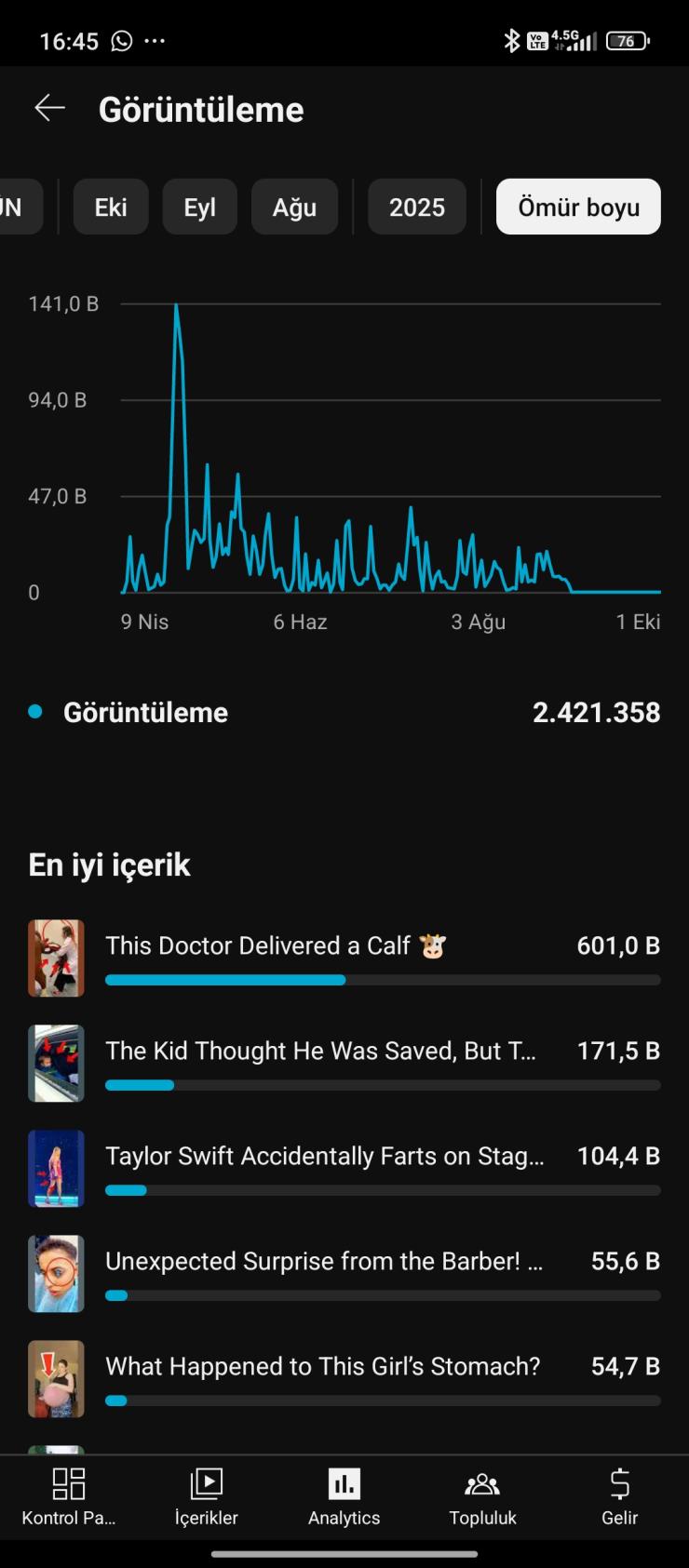
Task: Select the Eki time range chip
Action: (111, 207)
